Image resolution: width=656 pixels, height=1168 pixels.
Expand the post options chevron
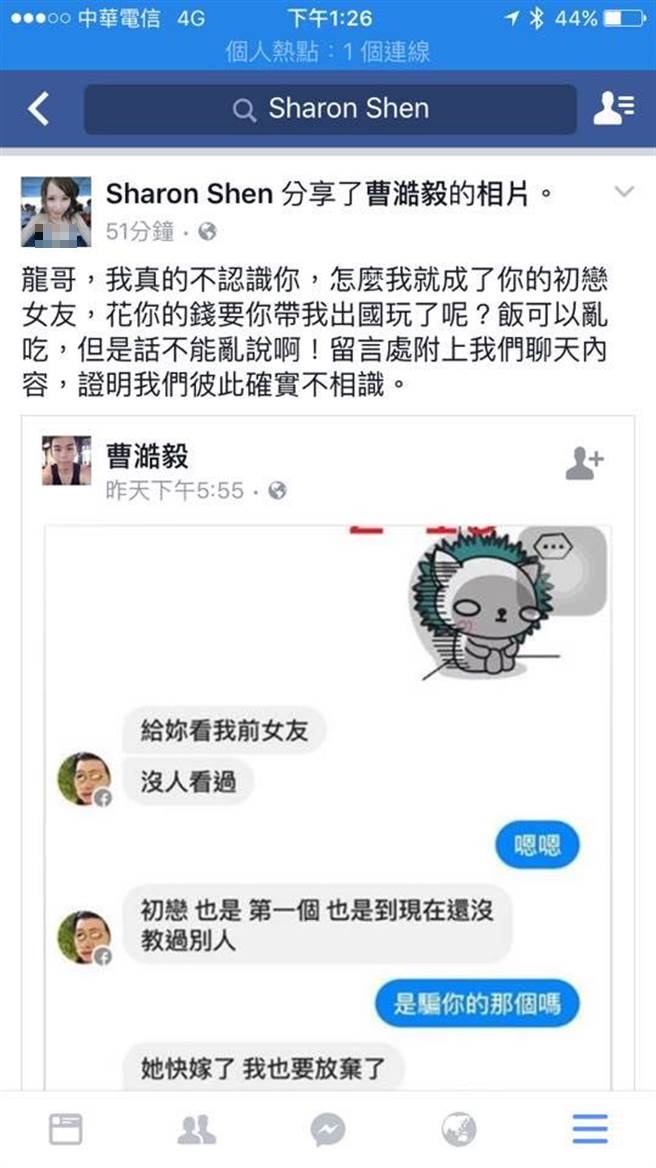point(624,192)
